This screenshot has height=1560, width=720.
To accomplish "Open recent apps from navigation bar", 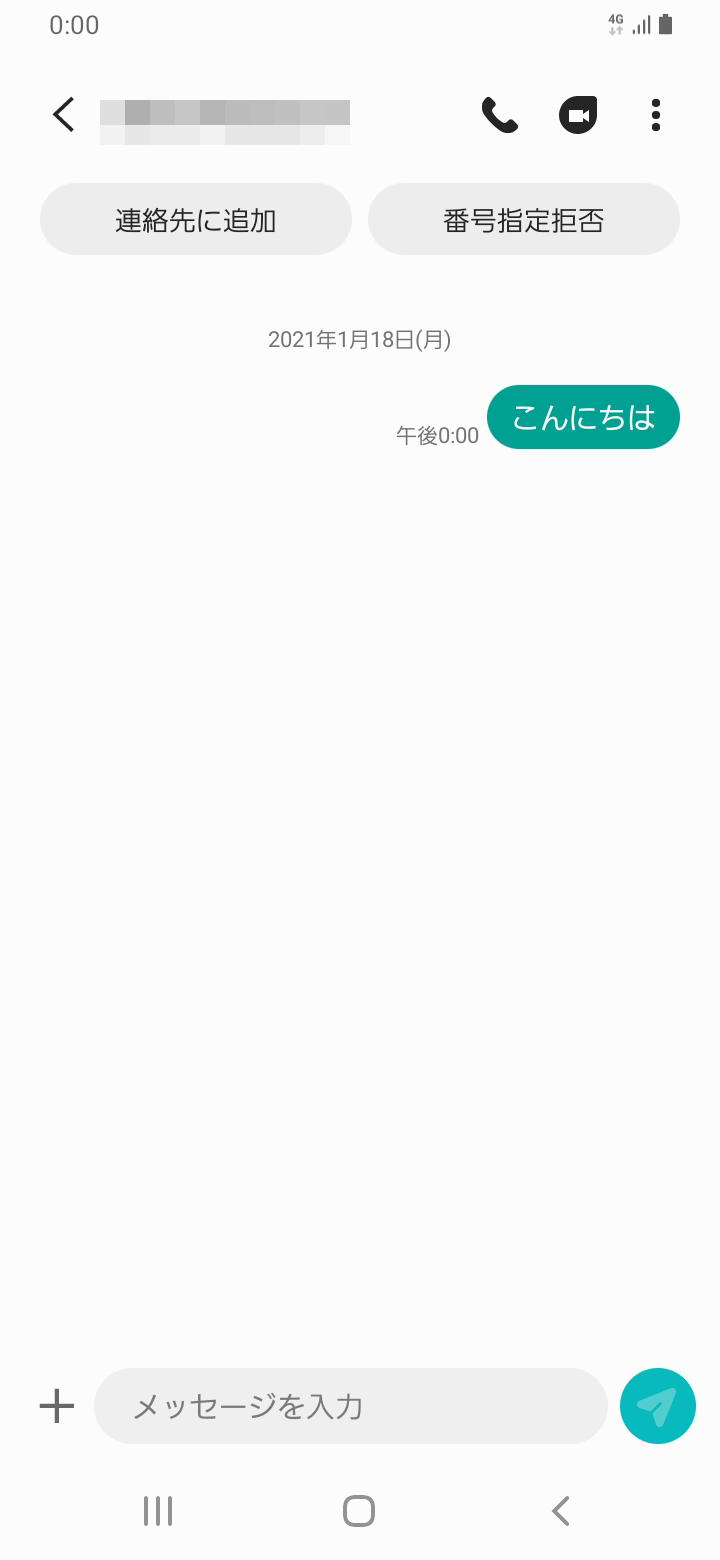I will pos(158,1510).
